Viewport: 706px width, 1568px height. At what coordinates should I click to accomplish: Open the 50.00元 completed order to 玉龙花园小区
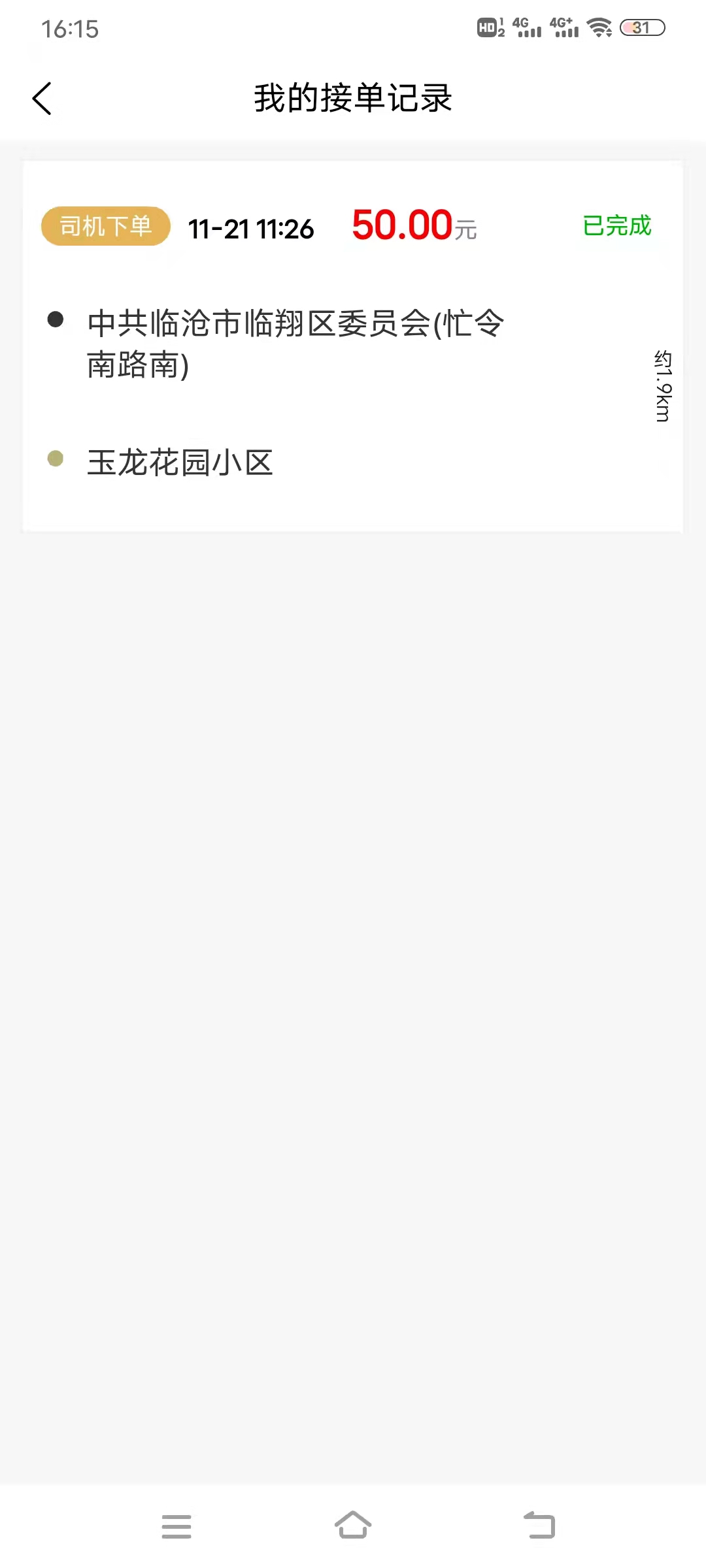point(353,347)
